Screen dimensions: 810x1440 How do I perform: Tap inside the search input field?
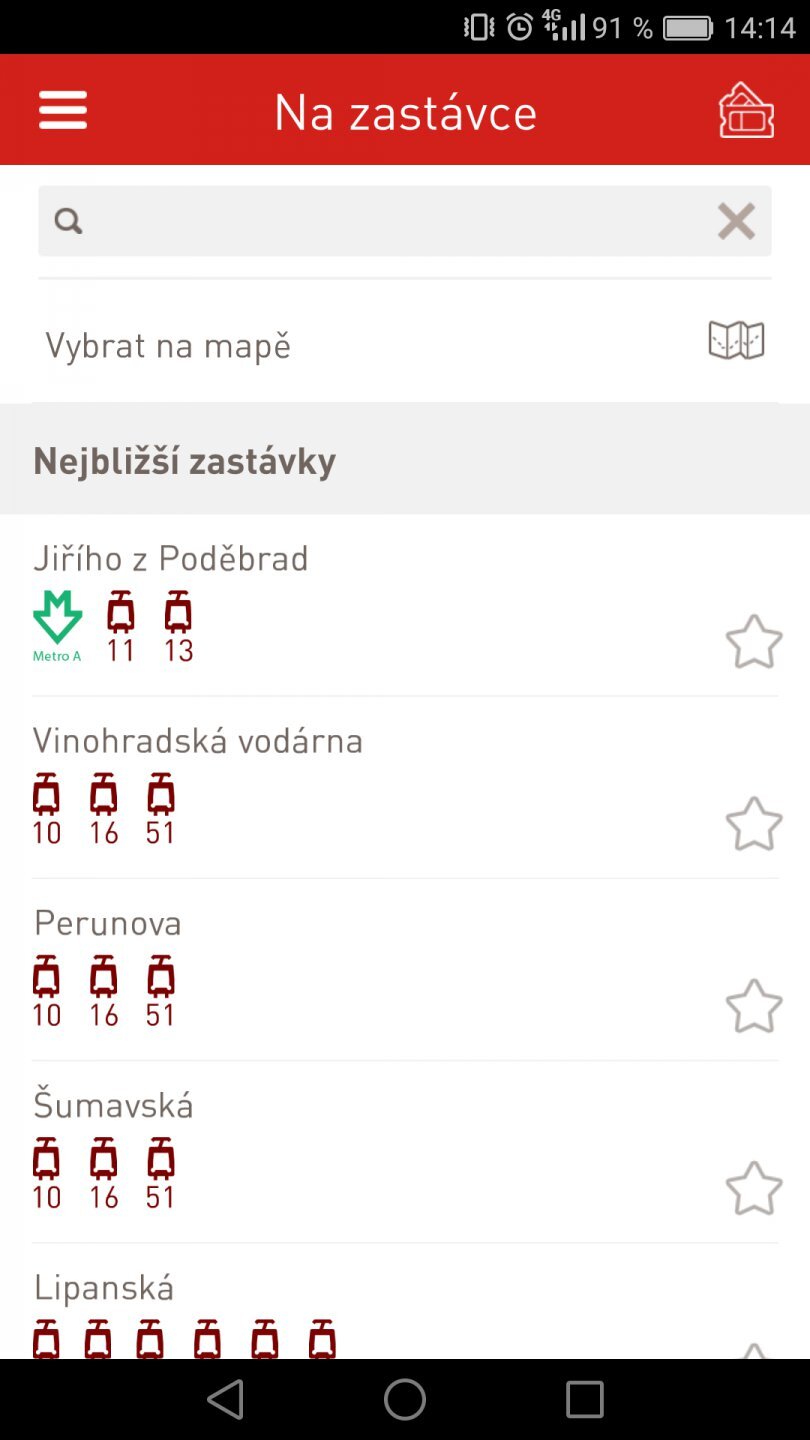400,220
